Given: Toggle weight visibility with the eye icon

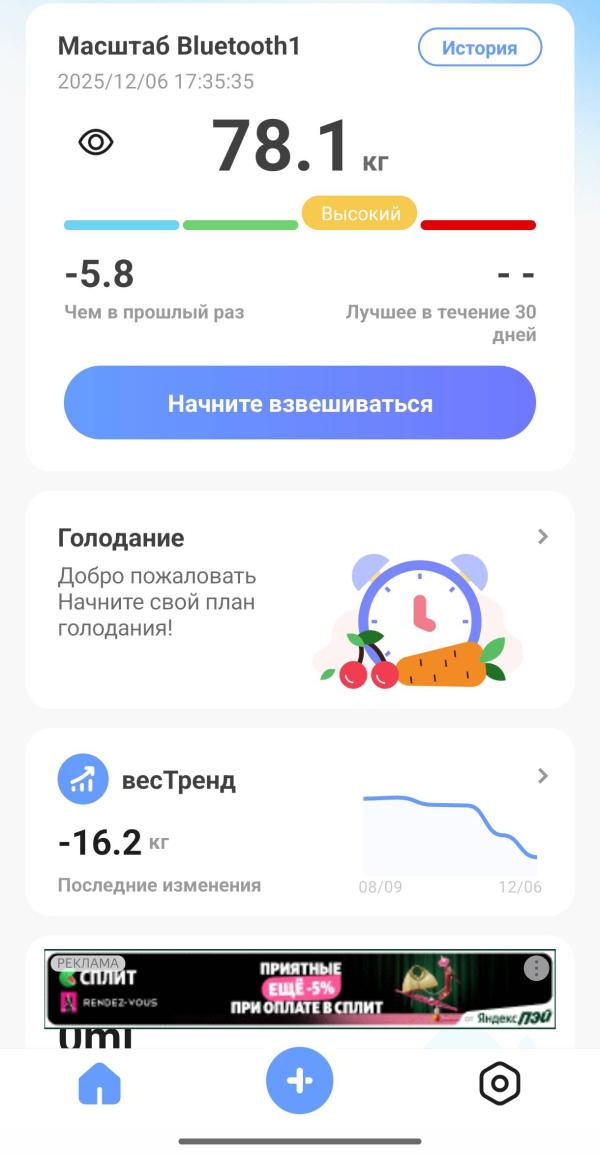Looking at the screenshot, I should point(96,143).
